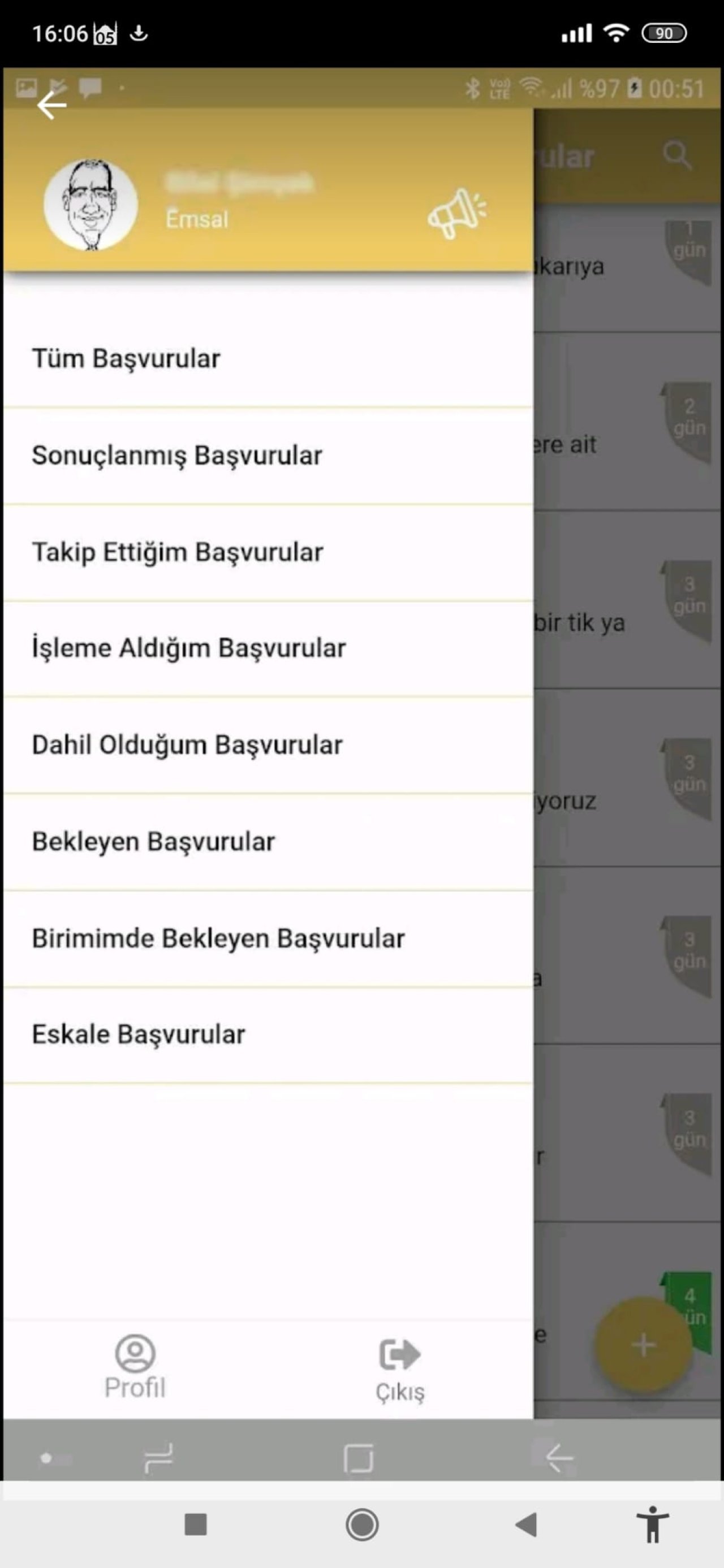This screenshot has height=1568, width=724.
Task: Open the announcements megaphone icon
Action: (x=457, y=213)
